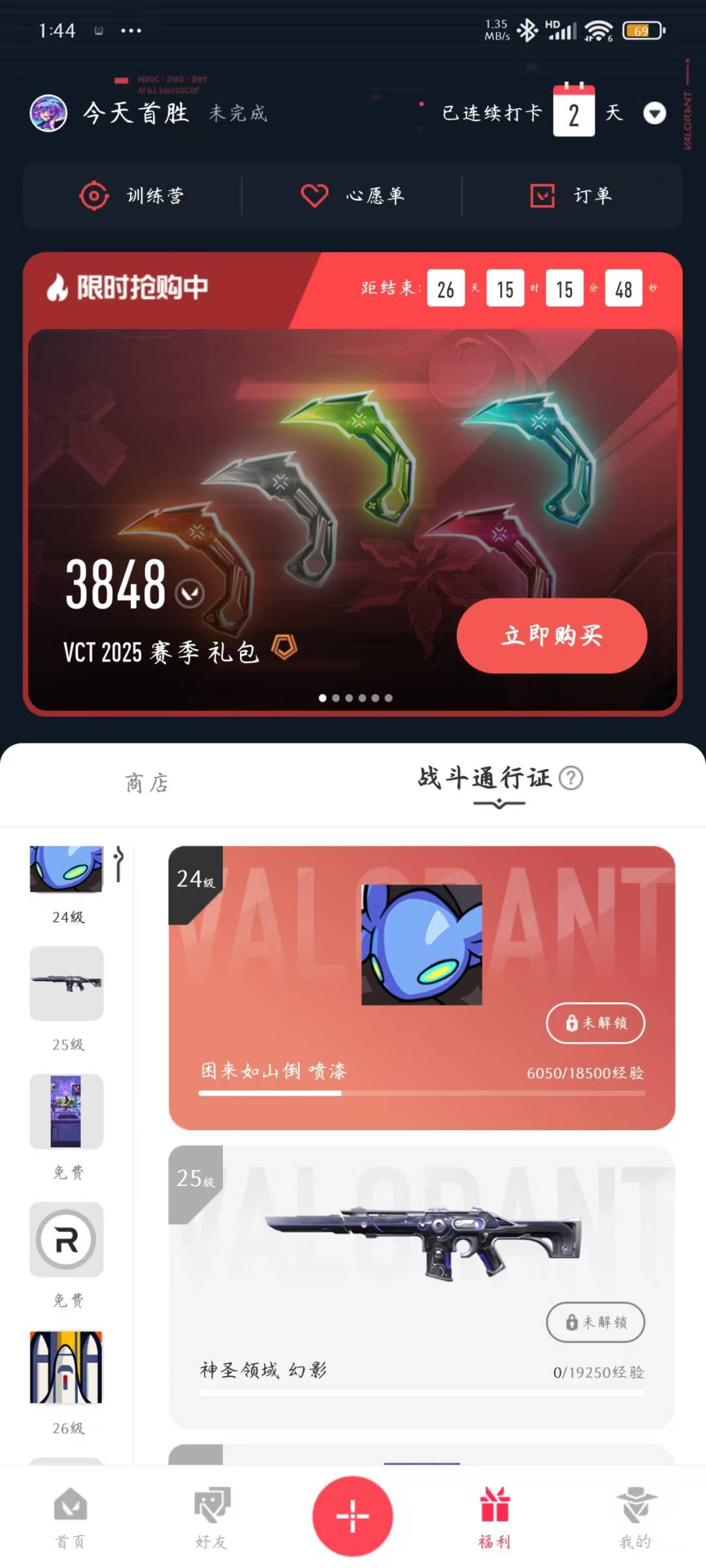
Task: Open the 好友 friends tab
Action: [211, 1517]
